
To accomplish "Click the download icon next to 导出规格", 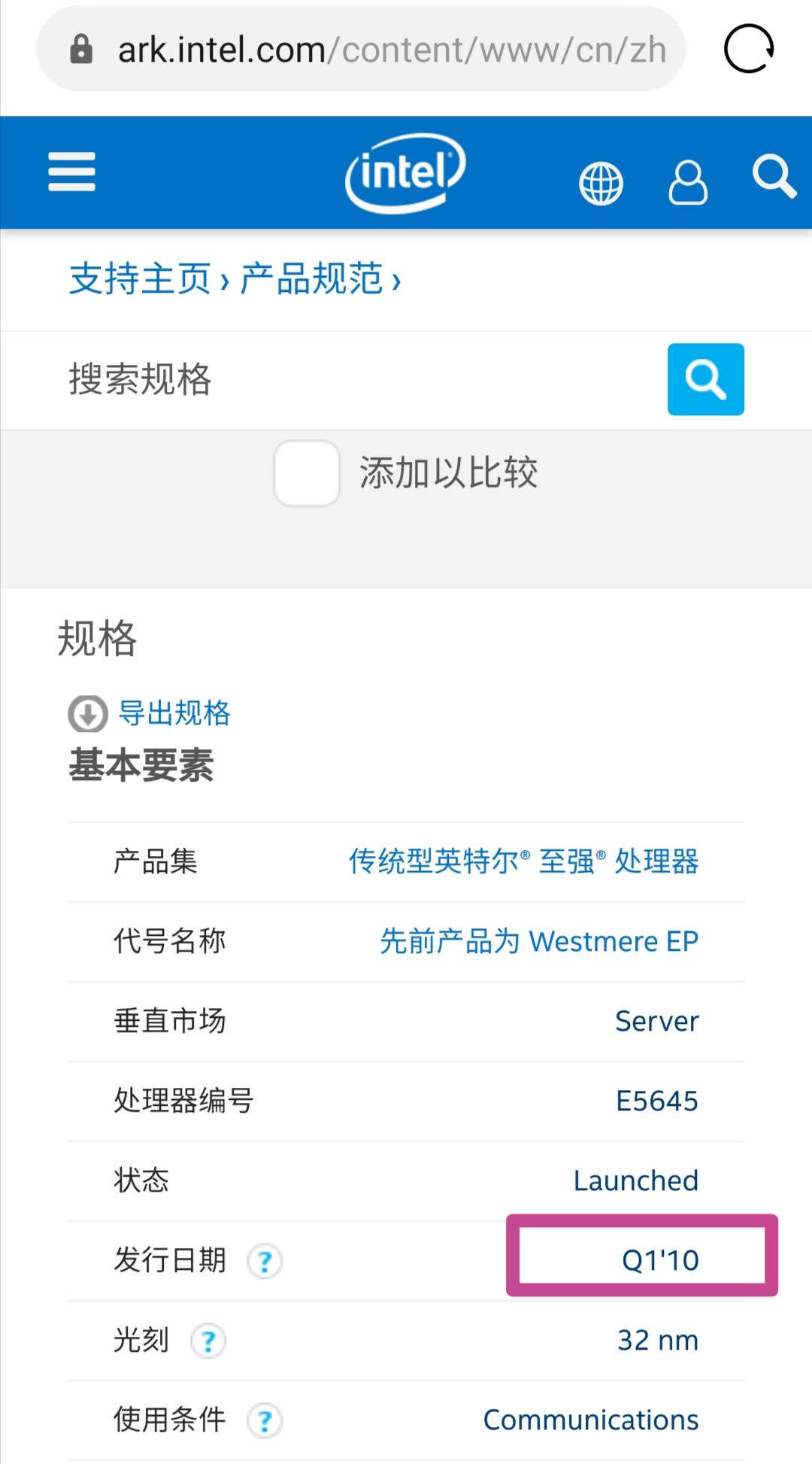I will pos(88,713).
